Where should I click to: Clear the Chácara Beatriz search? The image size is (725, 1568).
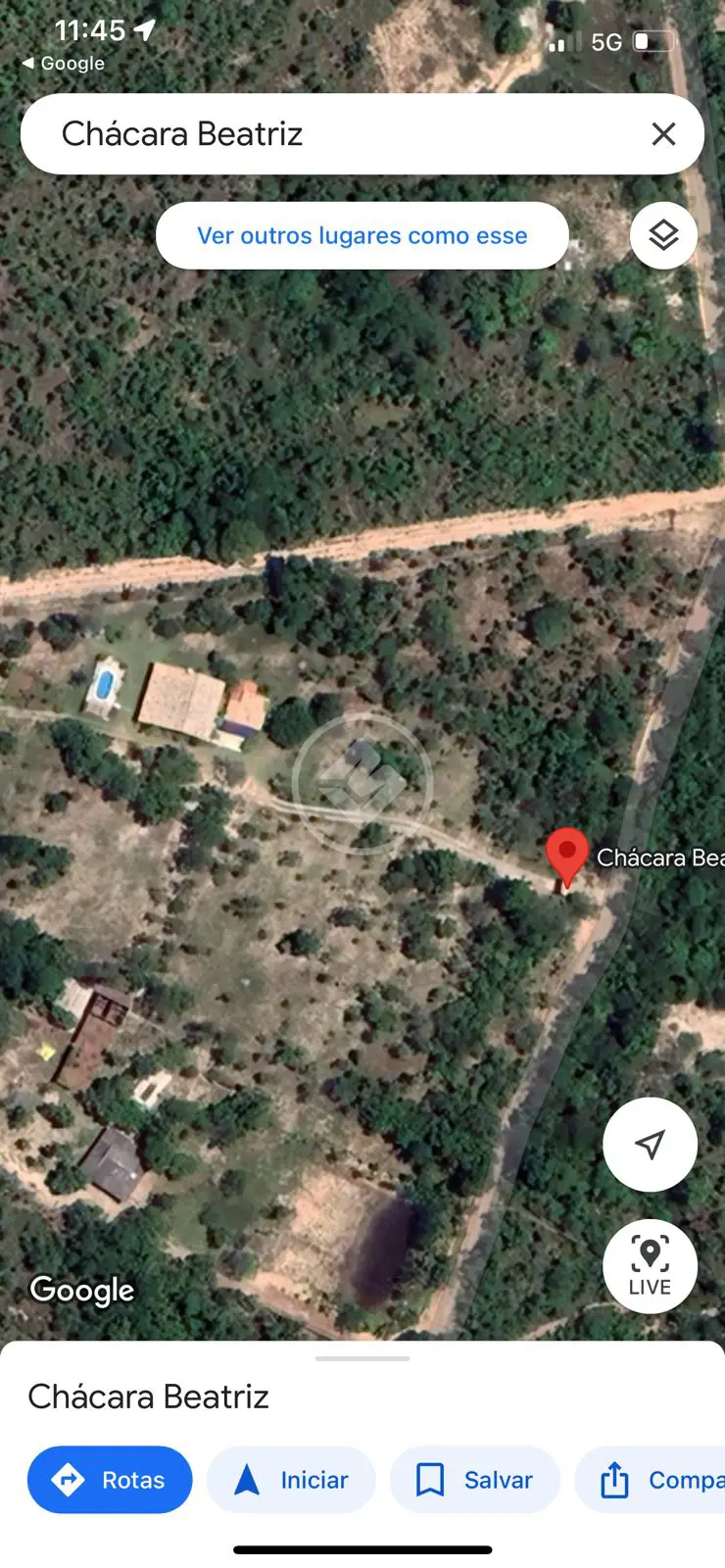(663, 134)
